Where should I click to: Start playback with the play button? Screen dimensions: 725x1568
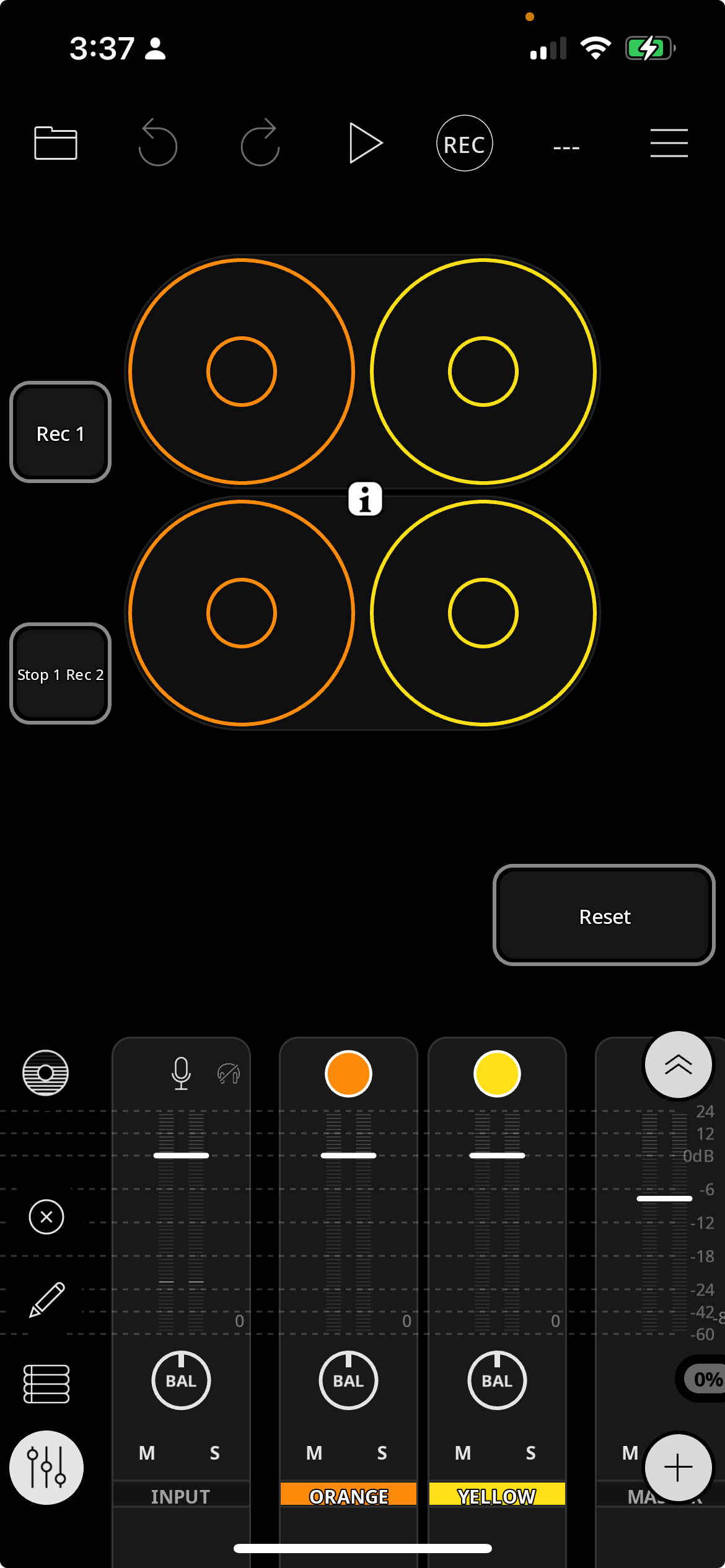364,143
